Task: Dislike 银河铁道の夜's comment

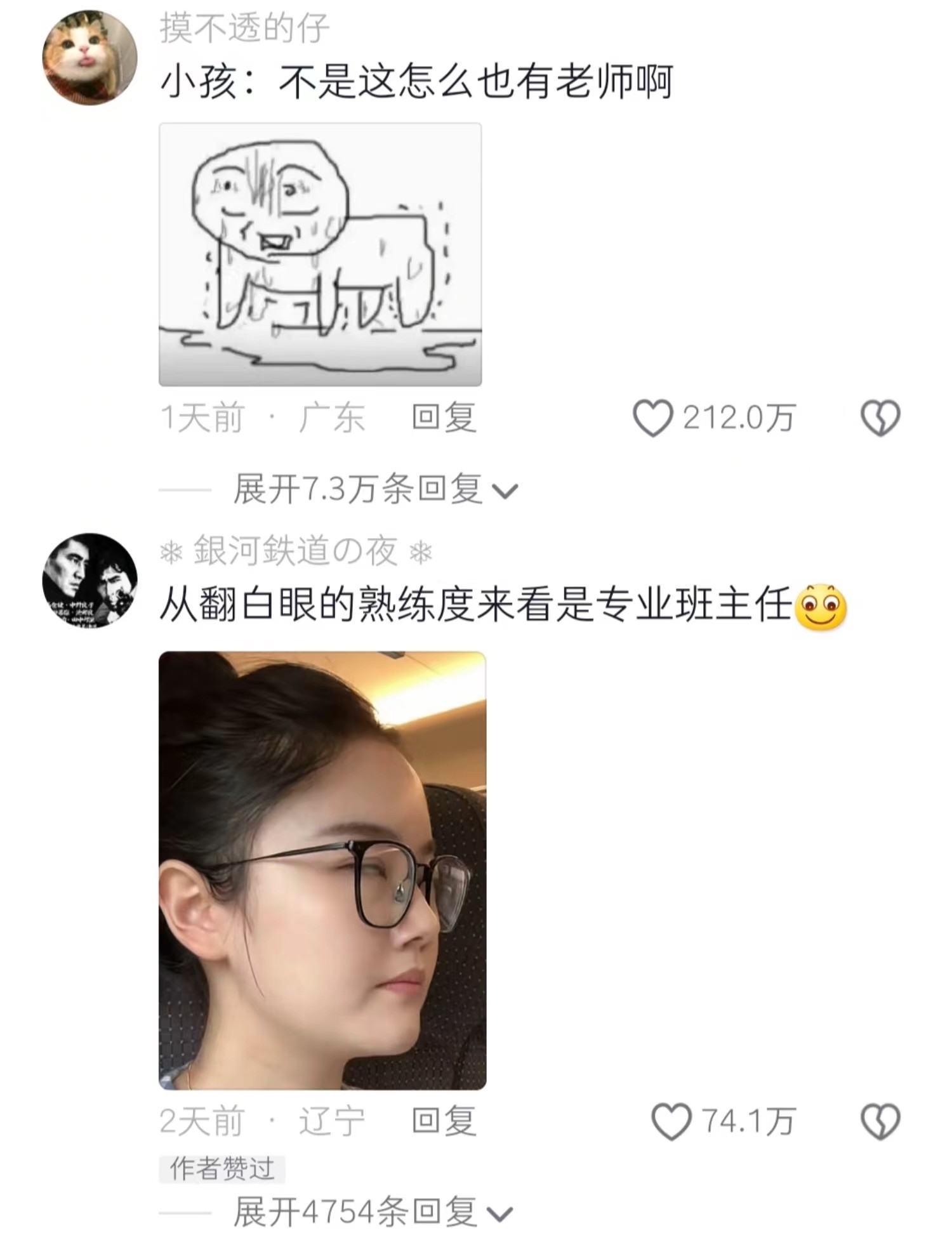Action: (880, 1121)
